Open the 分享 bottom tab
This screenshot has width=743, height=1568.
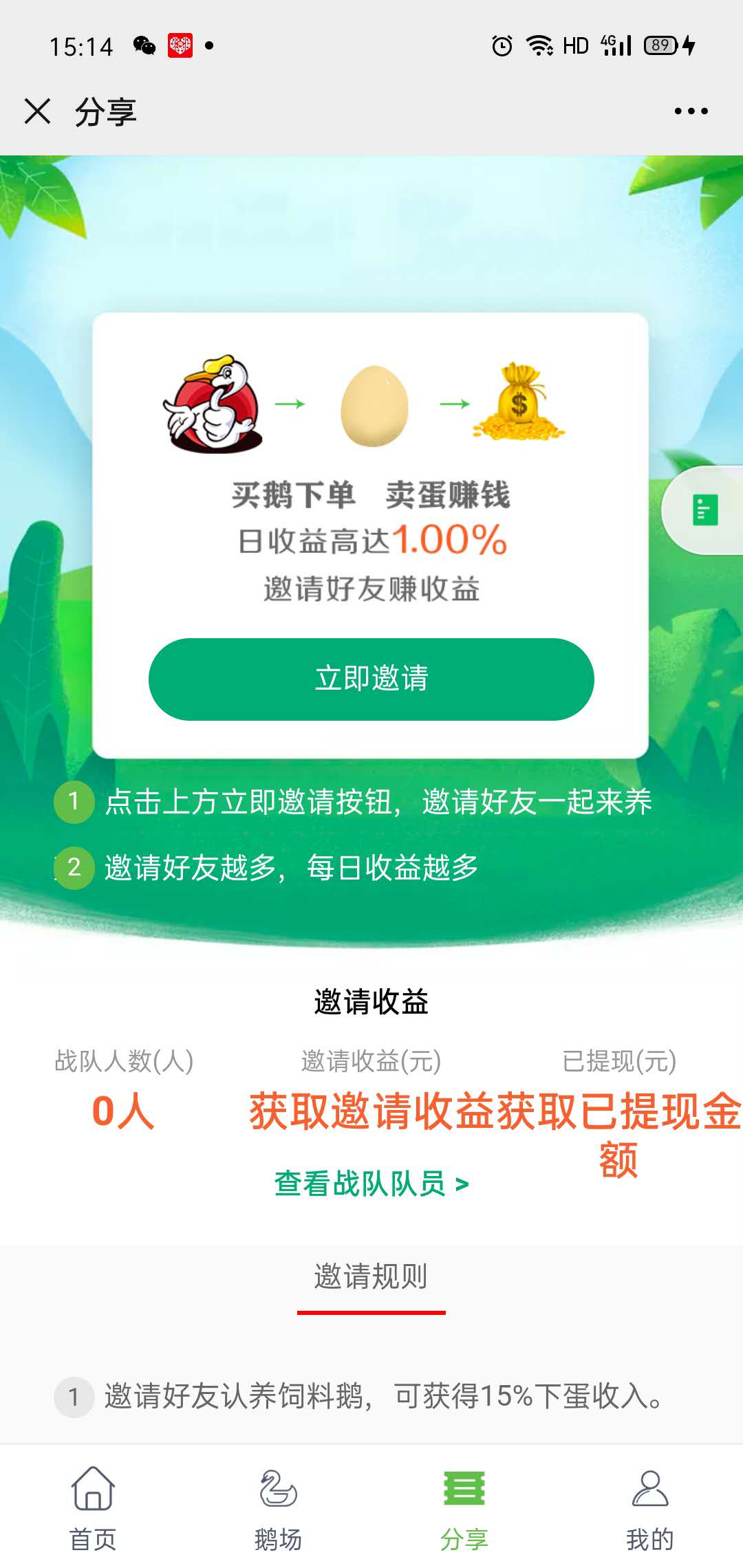(x=464, y=1507)
